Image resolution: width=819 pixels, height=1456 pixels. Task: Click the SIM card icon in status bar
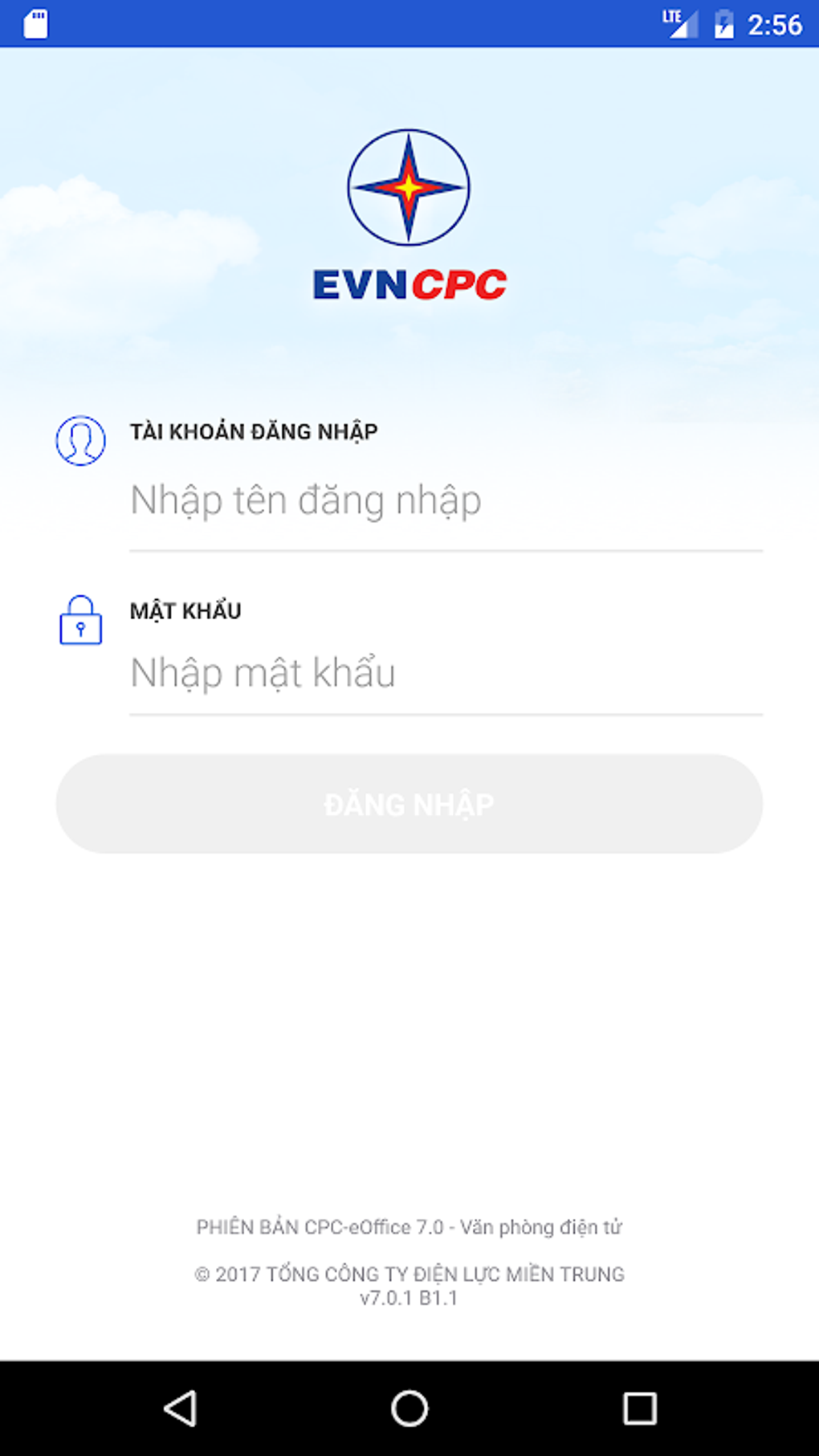(36, 24)
